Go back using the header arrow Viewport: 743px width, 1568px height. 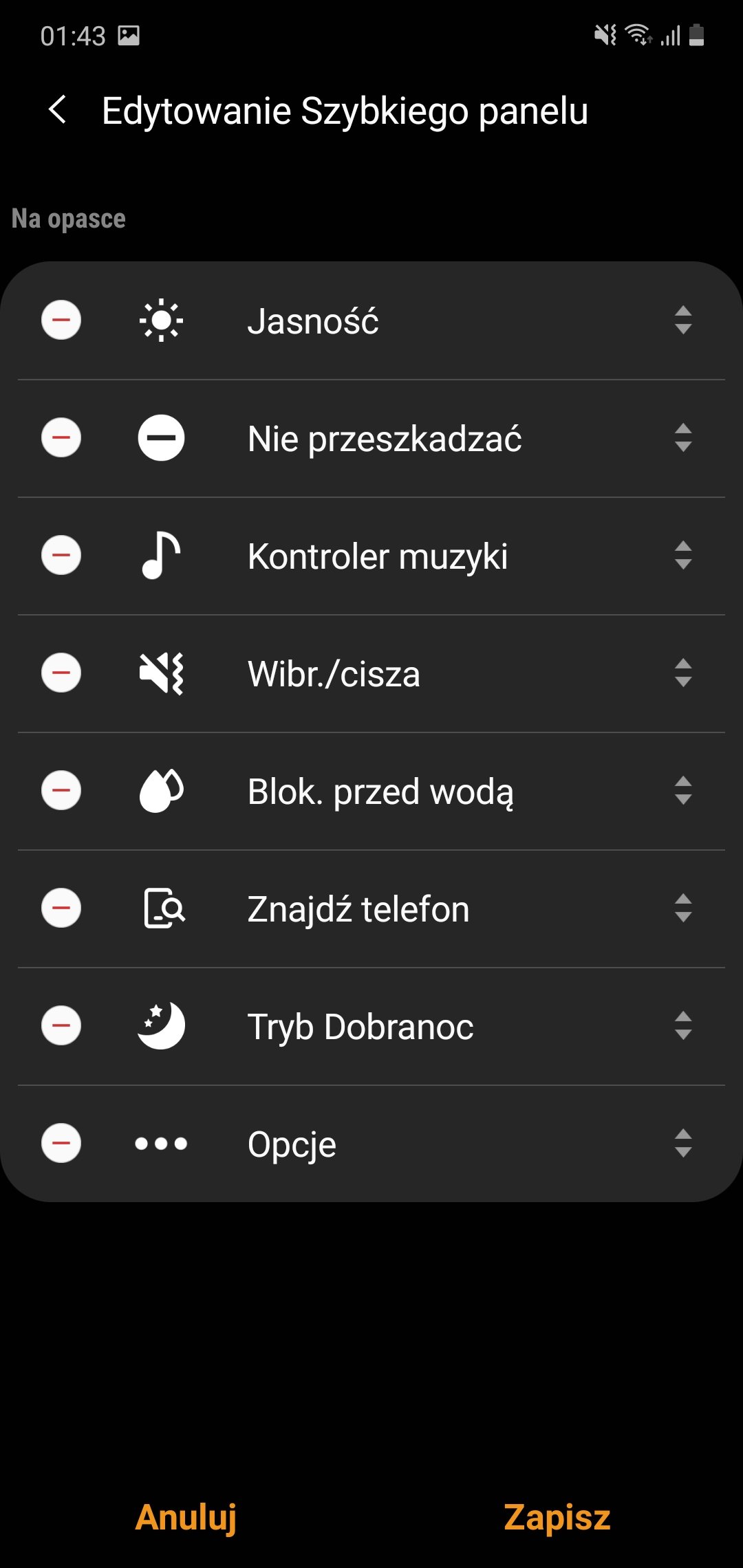[58, 110]
